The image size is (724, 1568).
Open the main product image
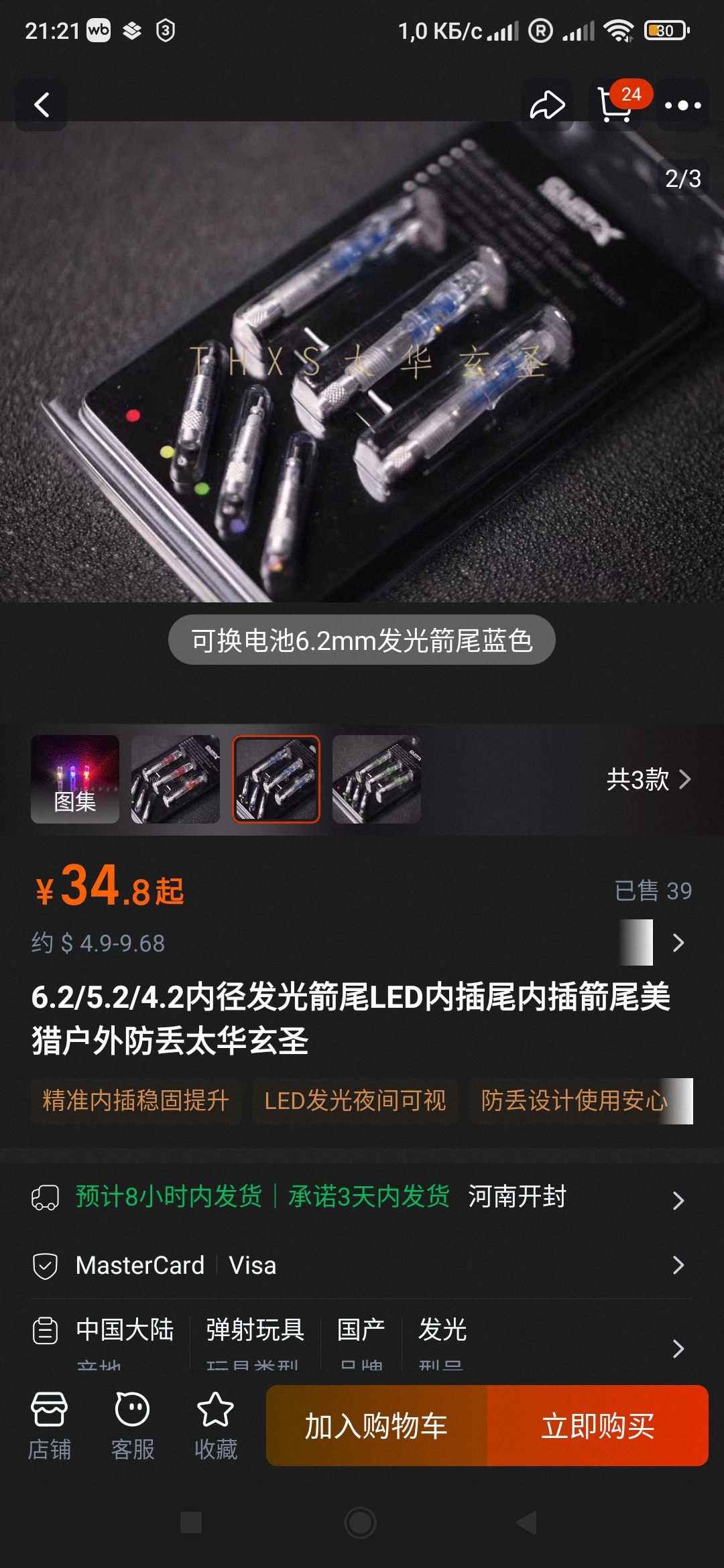362,362
